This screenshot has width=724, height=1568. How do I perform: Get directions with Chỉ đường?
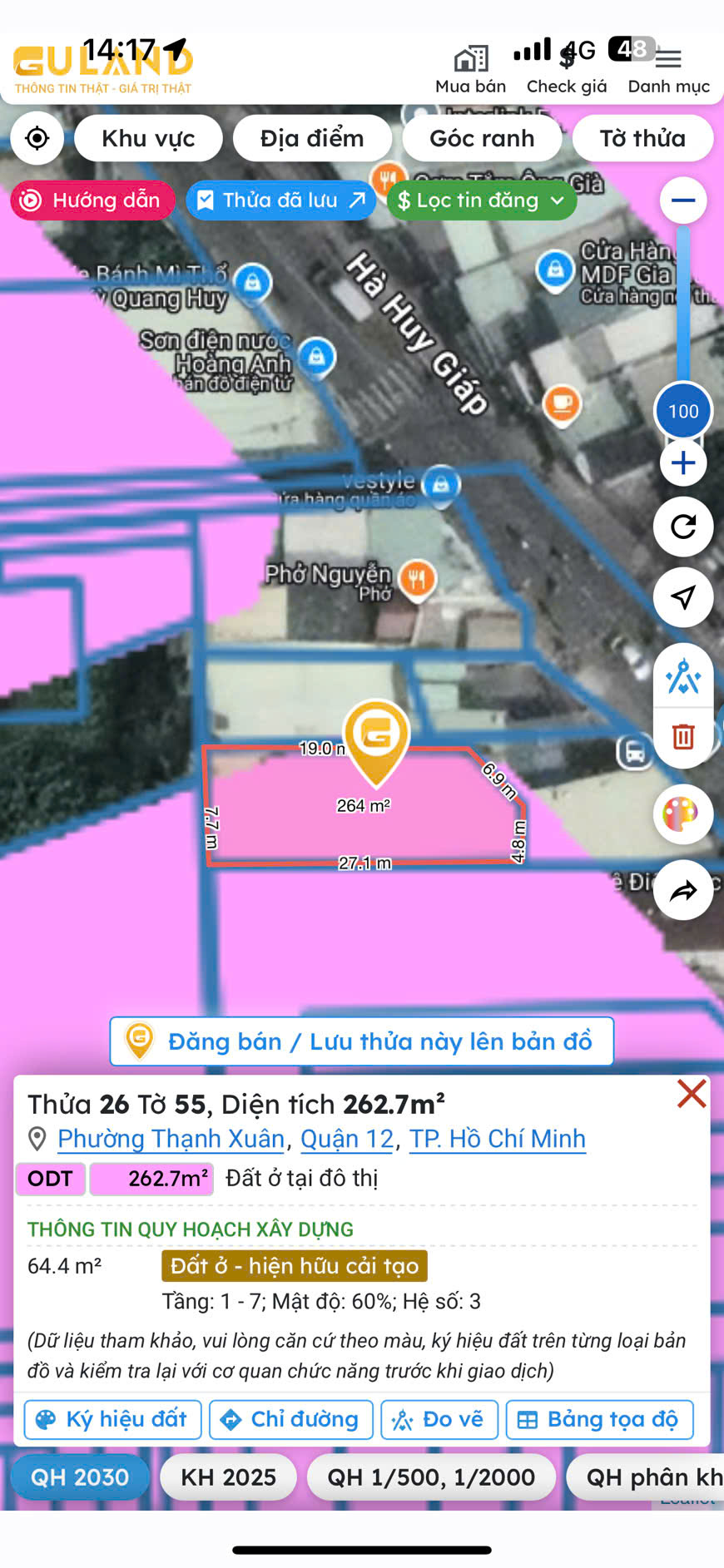pyautogui.click(x=290, y=1419)
